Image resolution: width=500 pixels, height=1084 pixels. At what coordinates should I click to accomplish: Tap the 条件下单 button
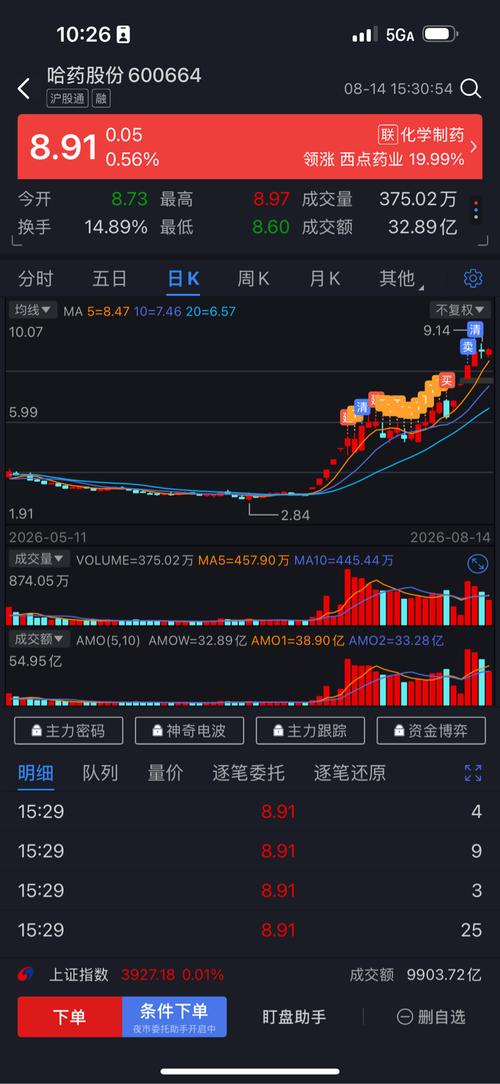point(174,1017)
